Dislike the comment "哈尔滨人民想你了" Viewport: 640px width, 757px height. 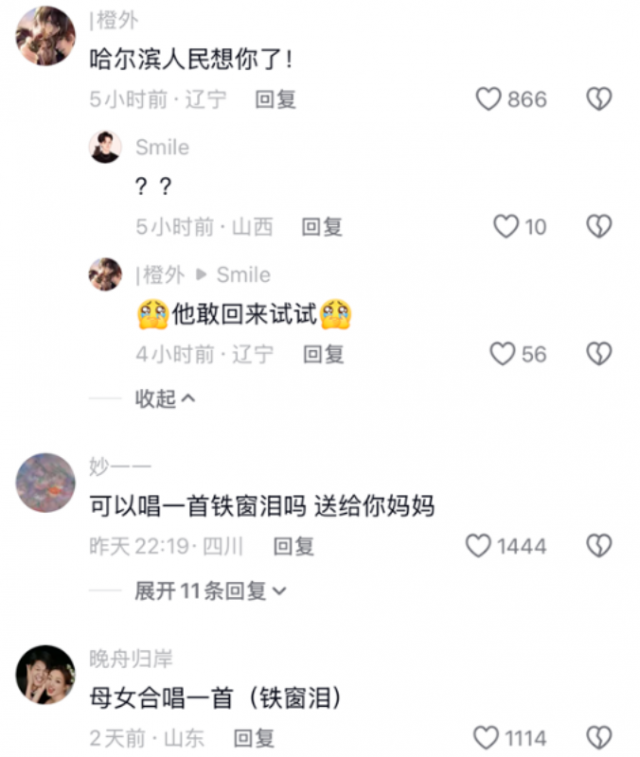coord(598,99)
